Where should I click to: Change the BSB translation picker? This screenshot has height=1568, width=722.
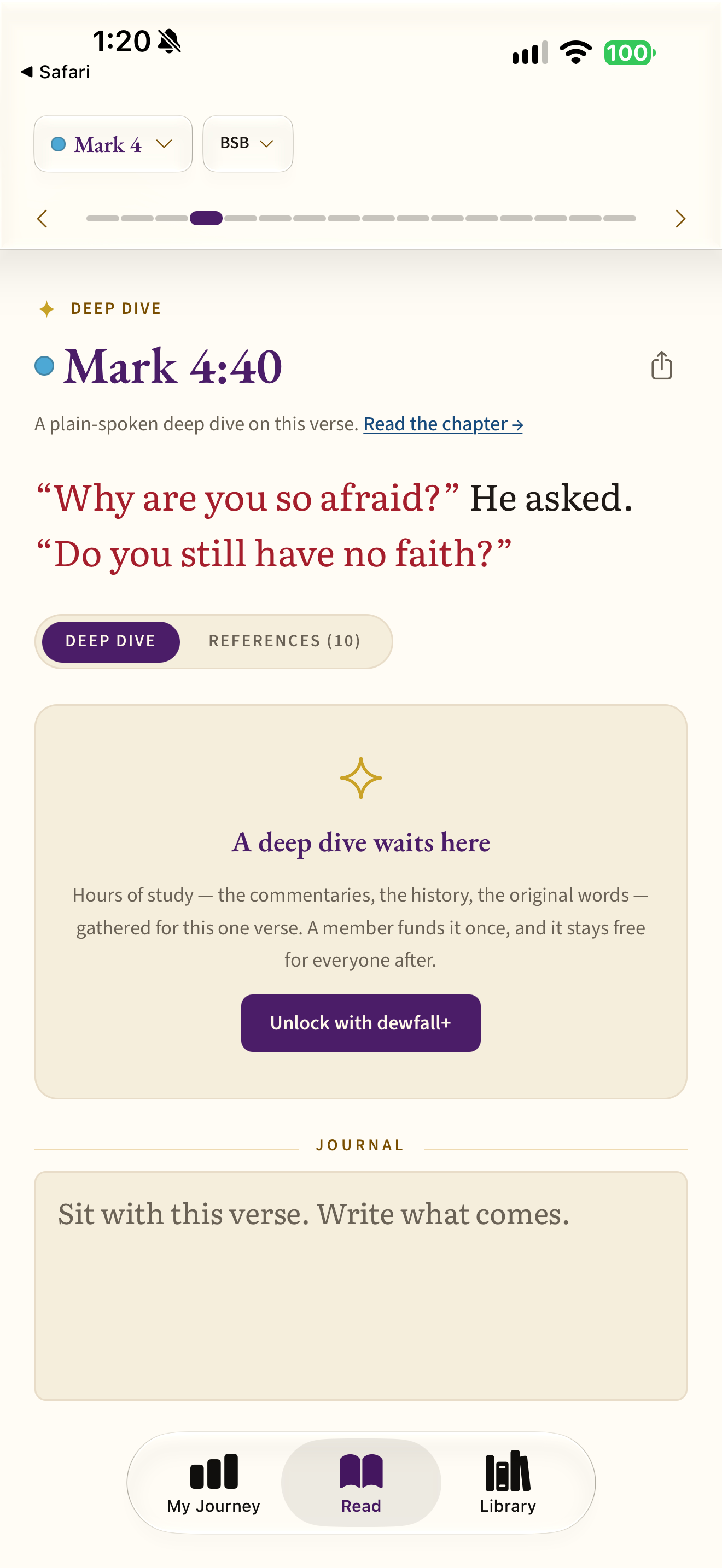coord(248,144)
